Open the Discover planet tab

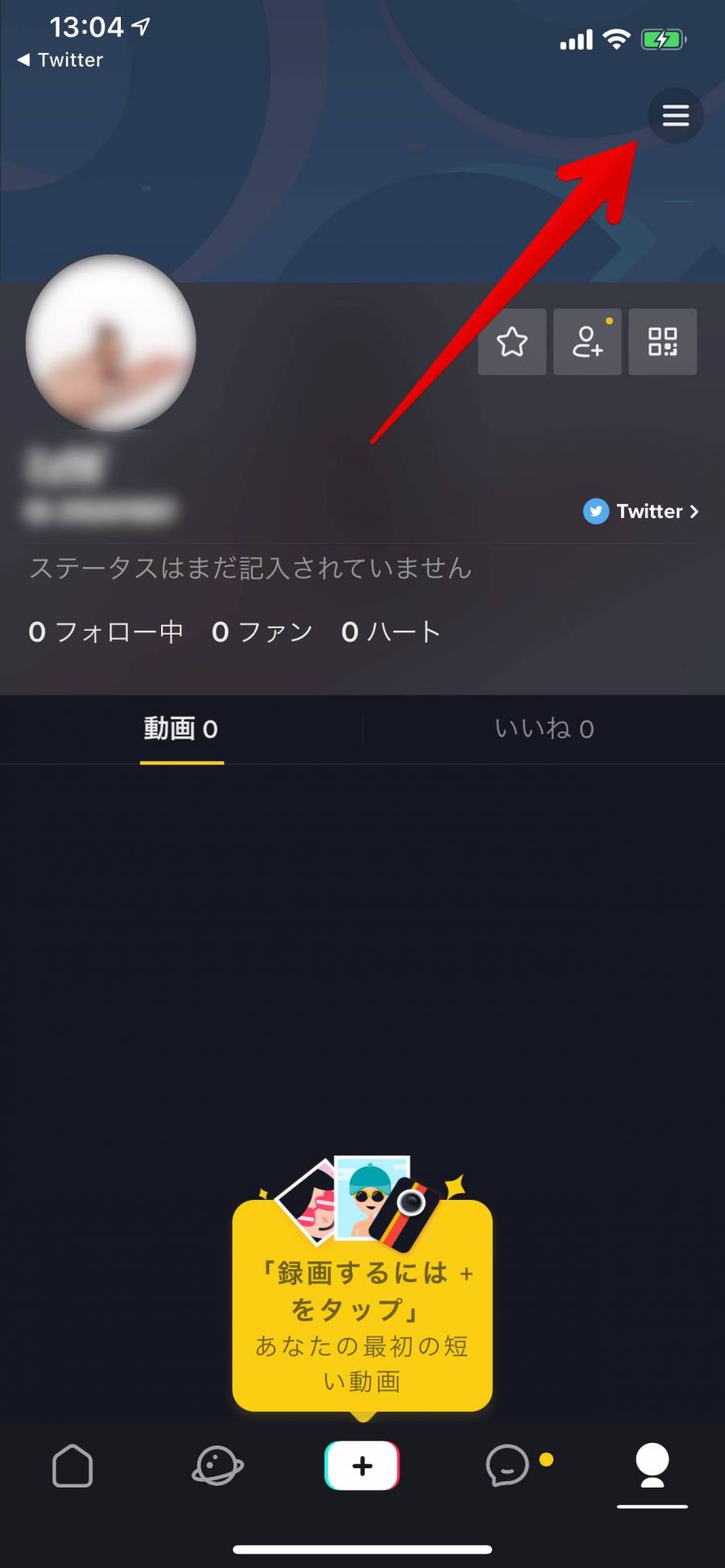click(217, 1465)
